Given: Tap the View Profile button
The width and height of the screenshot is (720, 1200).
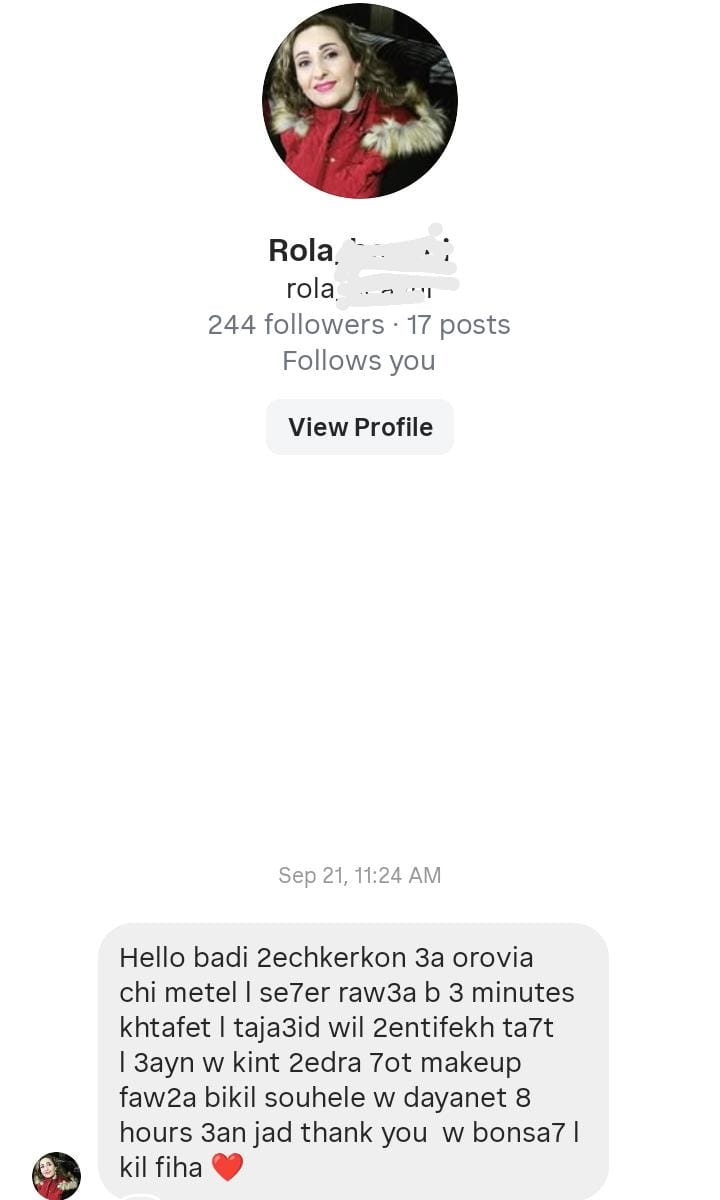Looking at the screenshot, I should (x=360, y=427).
